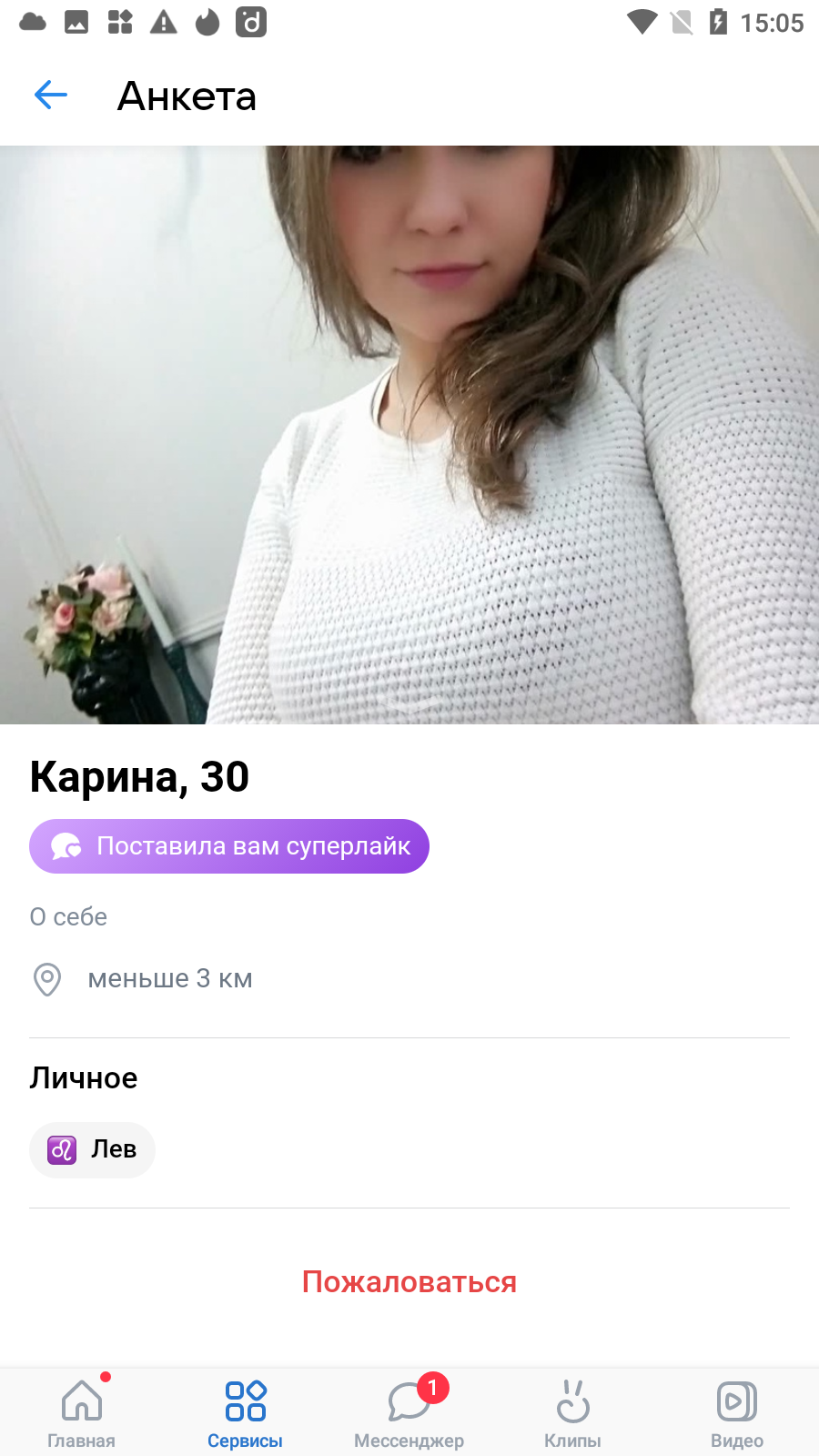819x1456 pixels.
Task: Open the Видео tab
Action: [737, 1412]
